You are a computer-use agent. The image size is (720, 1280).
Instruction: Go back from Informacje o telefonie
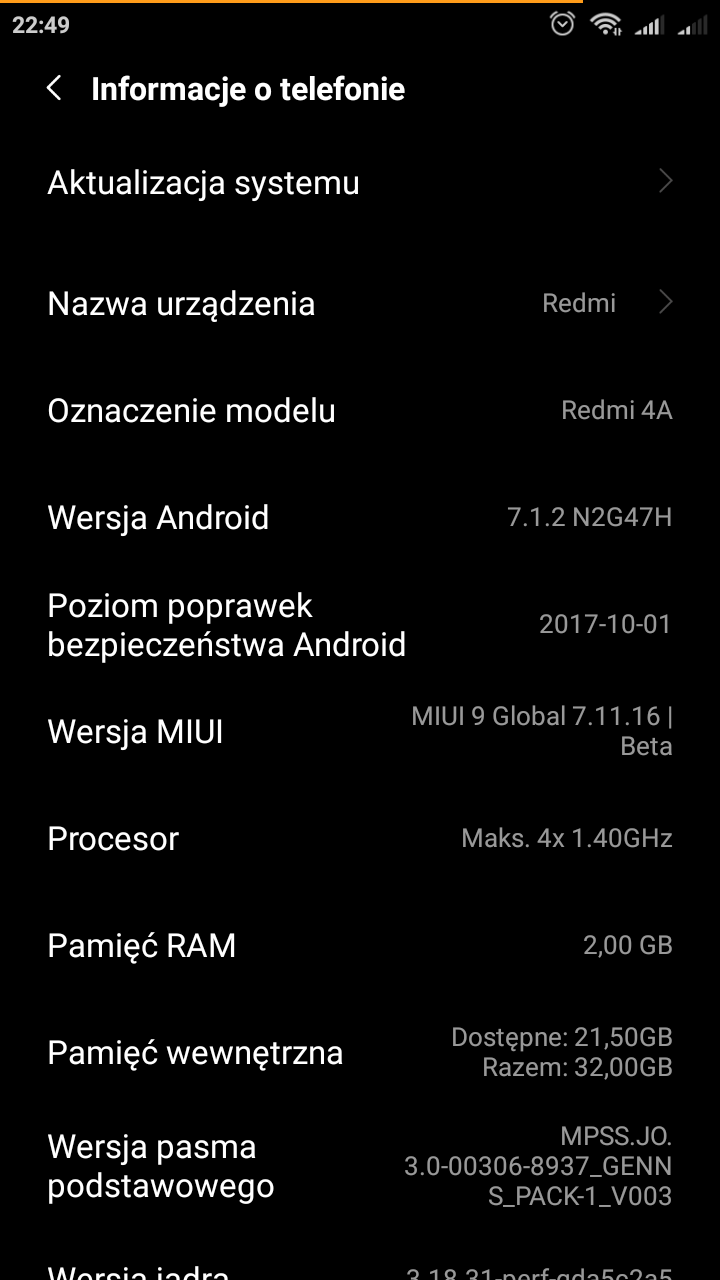pos(55,88)
